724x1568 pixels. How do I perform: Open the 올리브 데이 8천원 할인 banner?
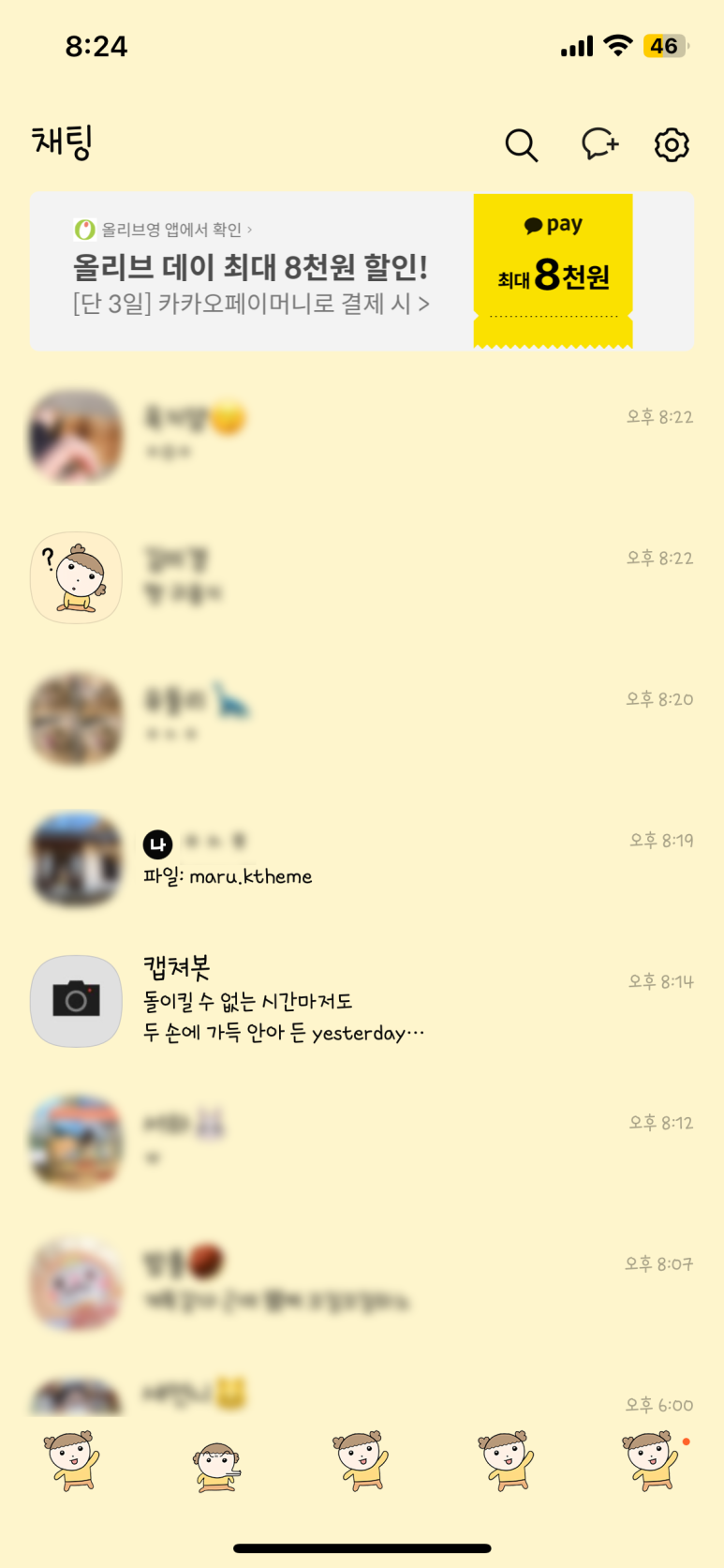point(362,272)
